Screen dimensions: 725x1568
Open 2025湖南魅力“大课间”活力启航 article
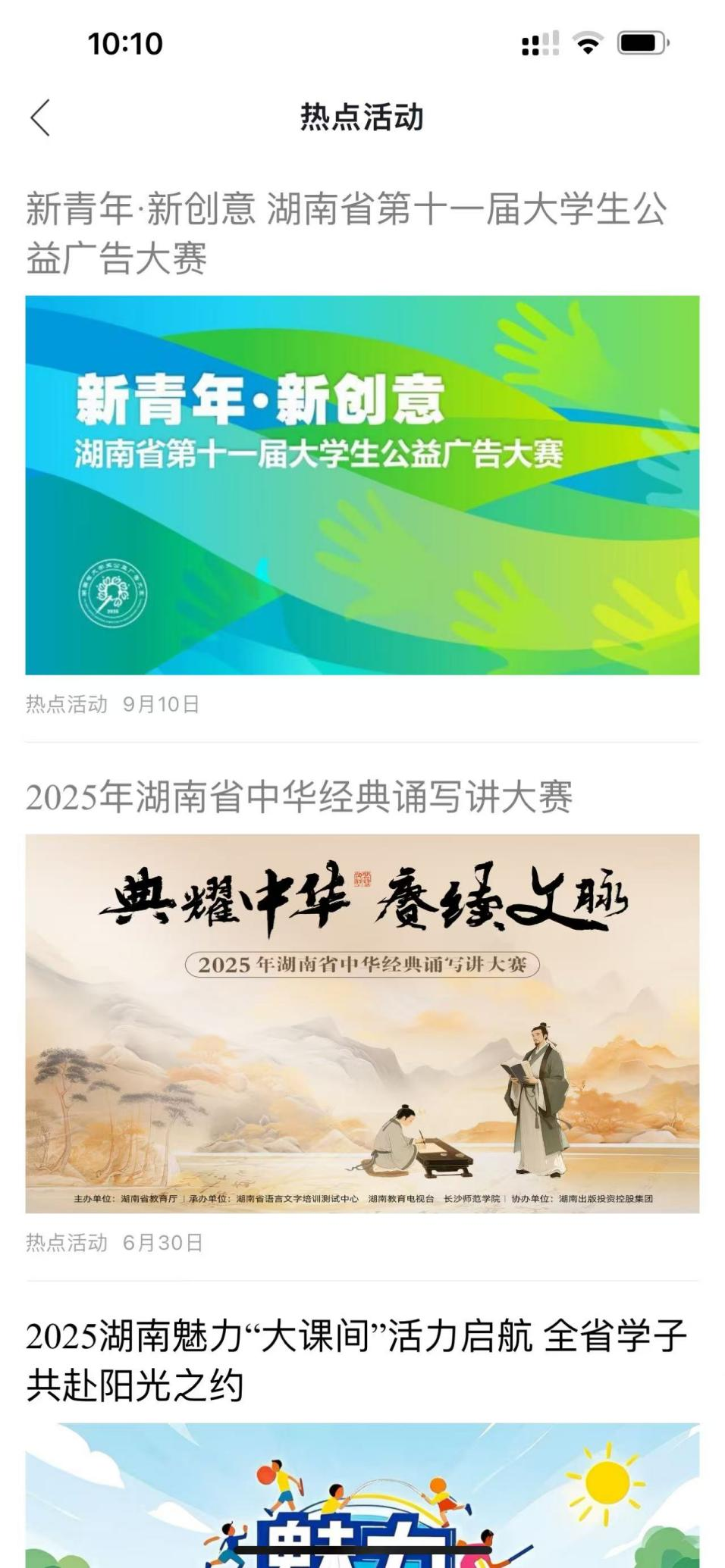point(355,1360)
